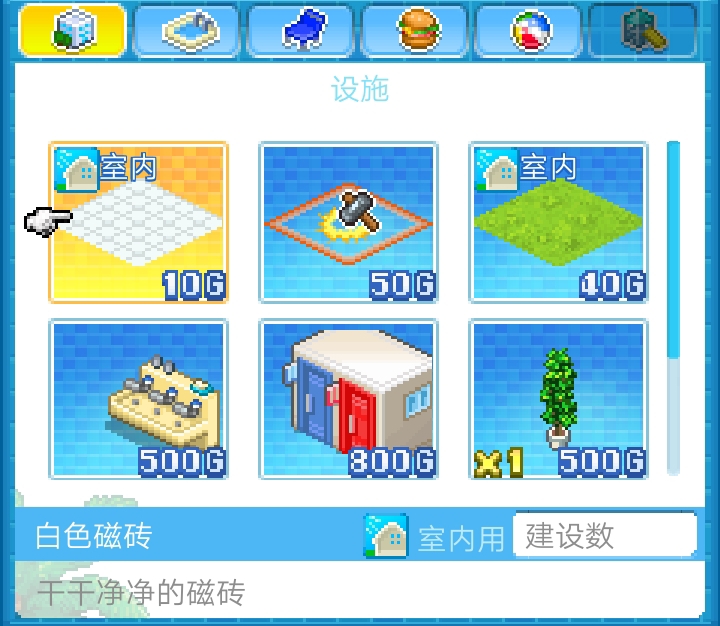Screen dimensions: 720x626
Task: Pick the sink washstand 500G item
Action: pos(138,398)
